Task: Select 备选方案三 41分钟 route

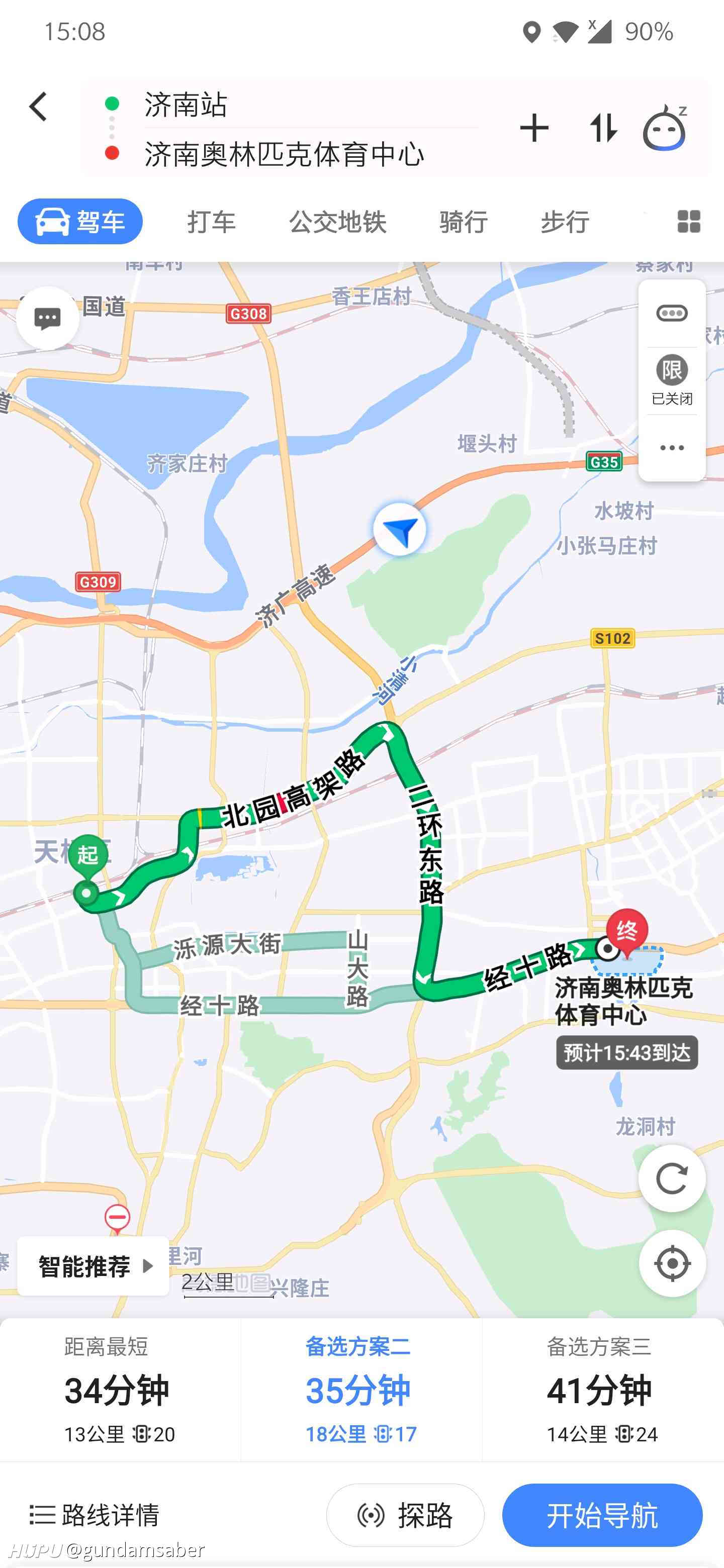Action: [603, 1390]
